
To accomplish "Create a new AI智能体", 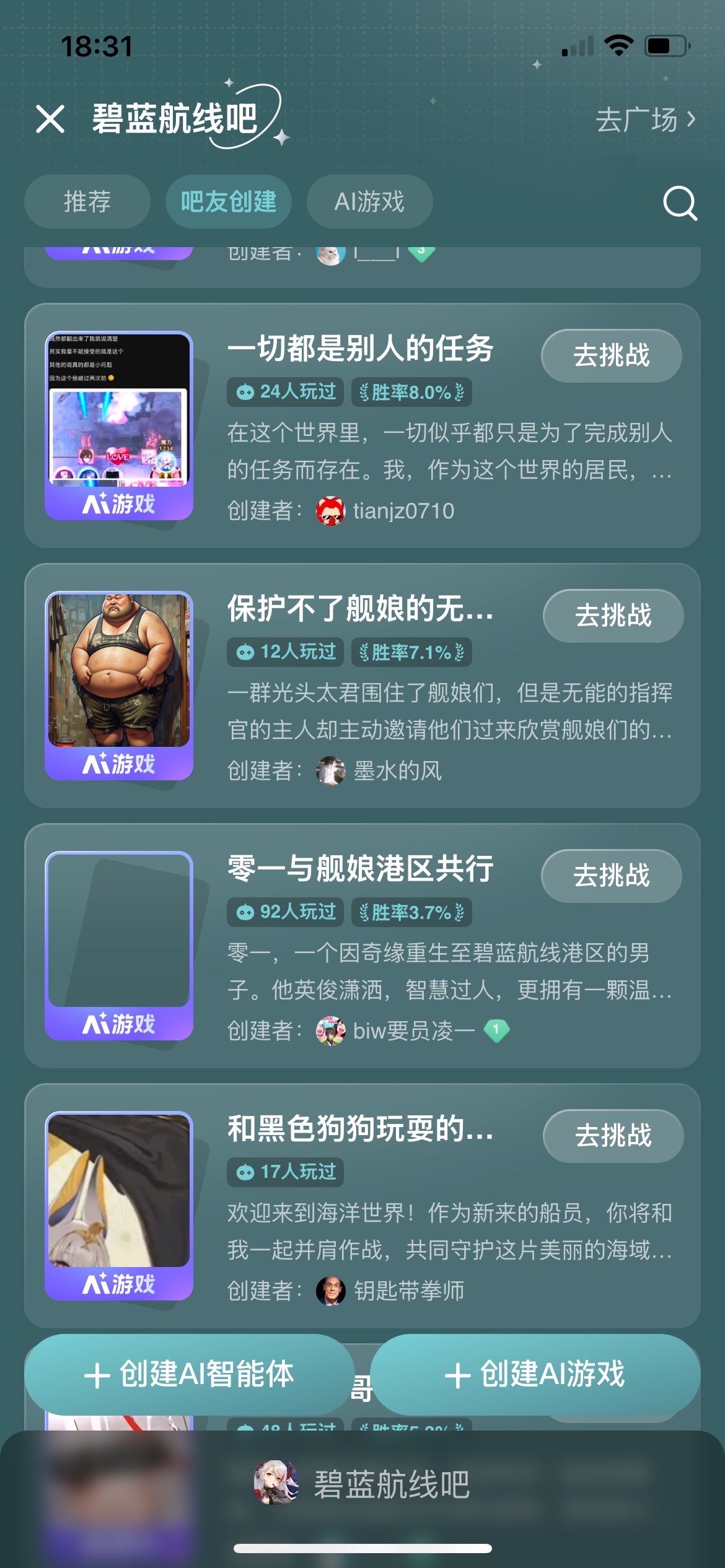I will [x=189, y=1375].
